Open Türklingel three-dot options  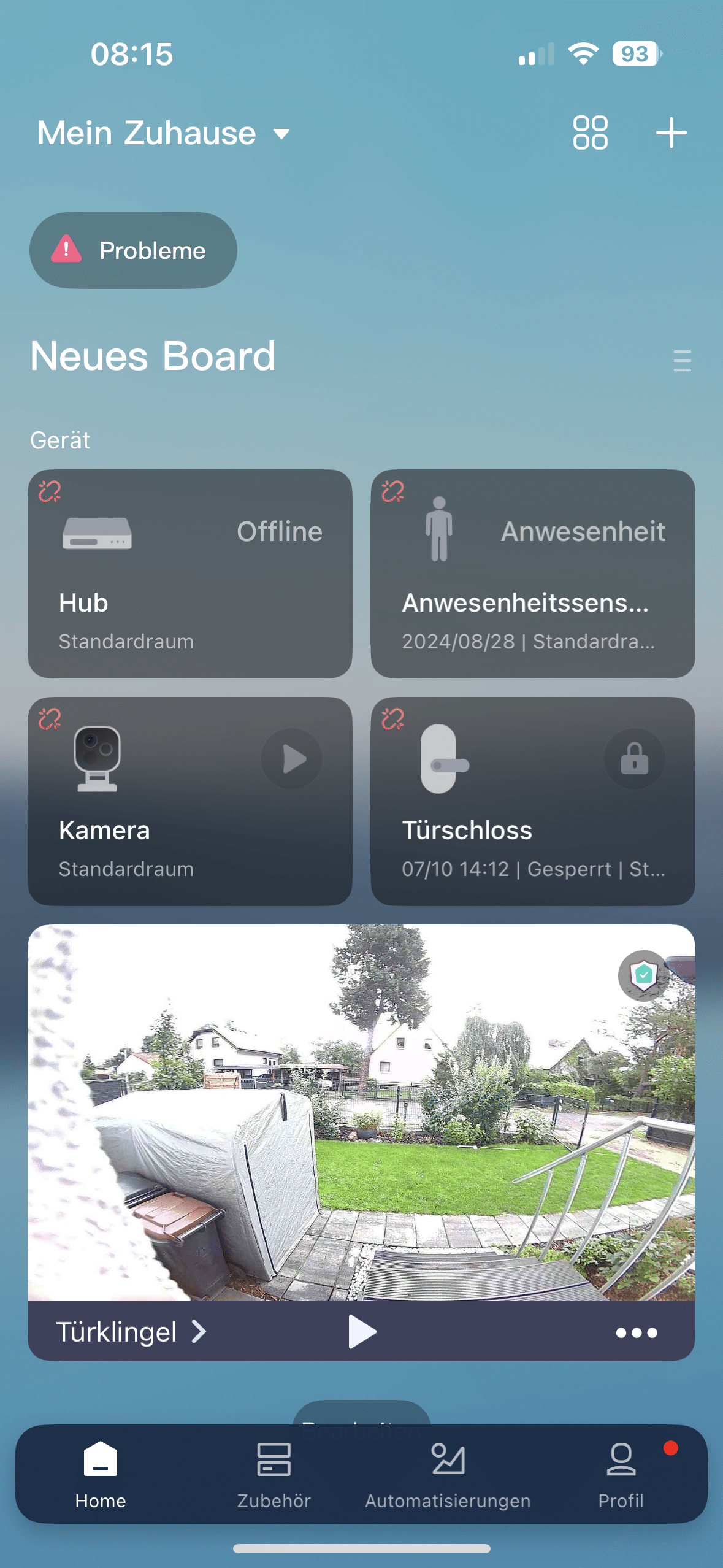(x=636, y=1332)
